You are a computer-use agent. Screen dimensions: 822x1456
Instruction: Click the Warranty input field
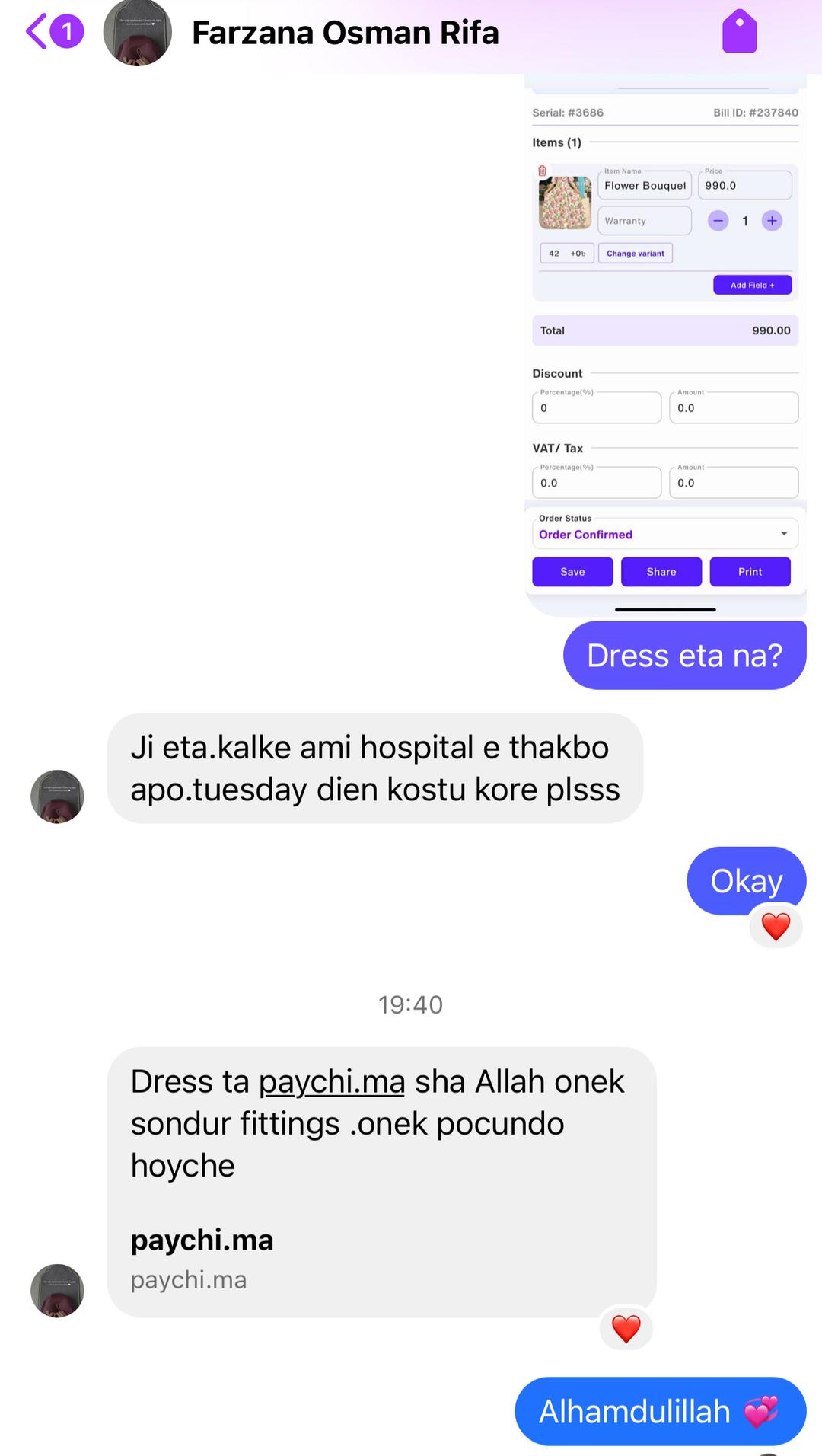644,220
